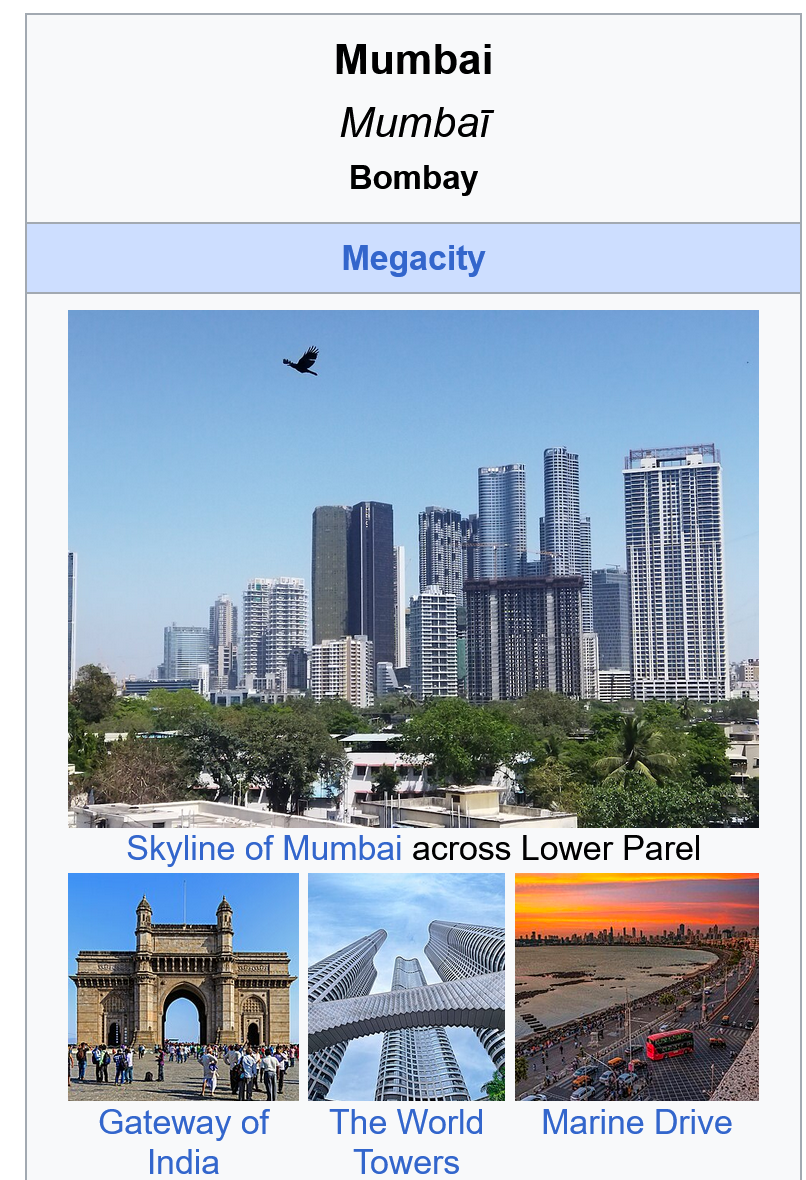Open the Megacity link
The image size is (806, 1180).
pyautogui.click(x=413, y=258)
